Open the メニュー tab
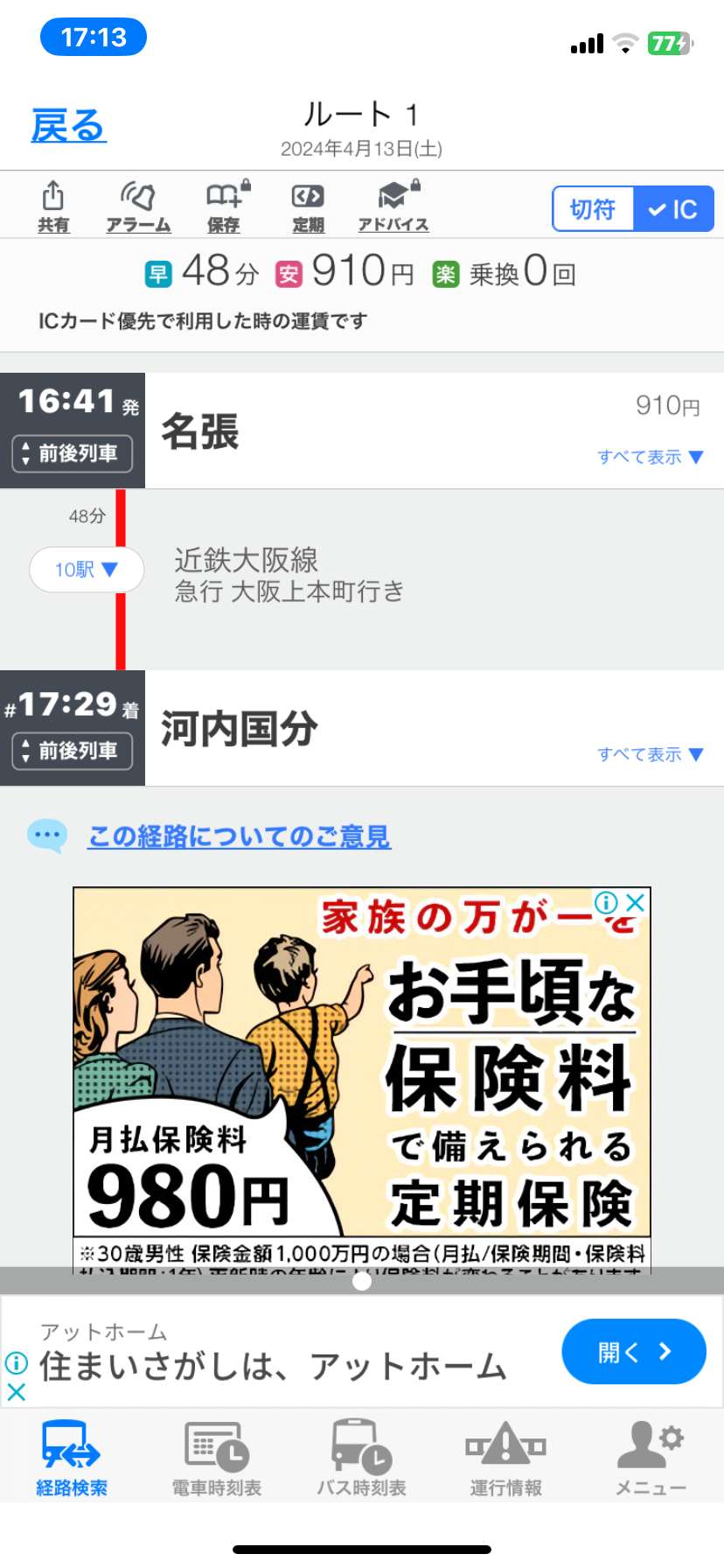Viewport: 724px width, 1568px height. pos(651,1457)
